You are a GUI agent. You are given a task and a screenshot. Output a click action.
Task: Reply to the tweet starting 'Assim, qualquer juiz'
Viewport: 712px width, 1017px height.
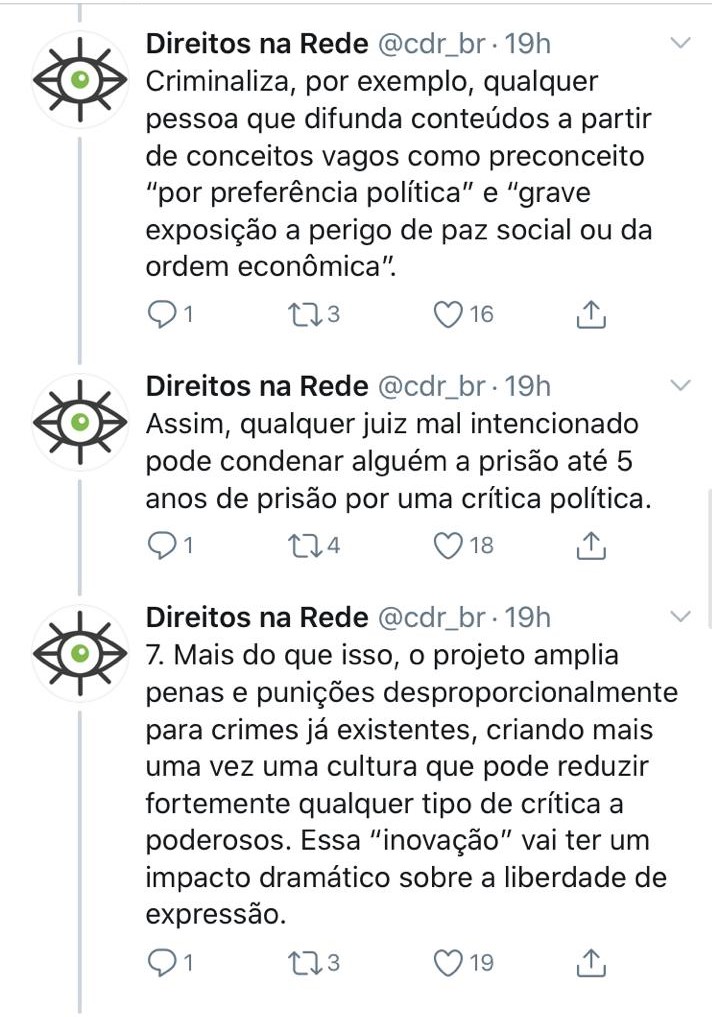click(161, 546)
